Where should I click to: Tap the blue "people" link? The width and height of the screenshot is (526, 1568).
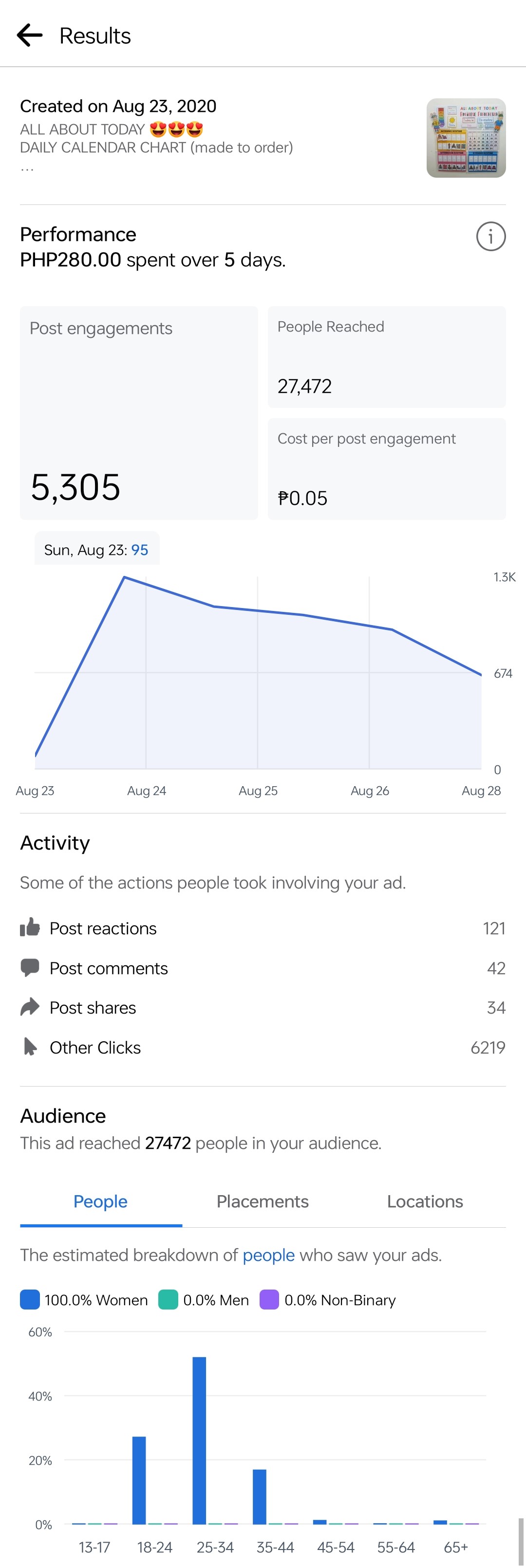[x=268, y=1254]
